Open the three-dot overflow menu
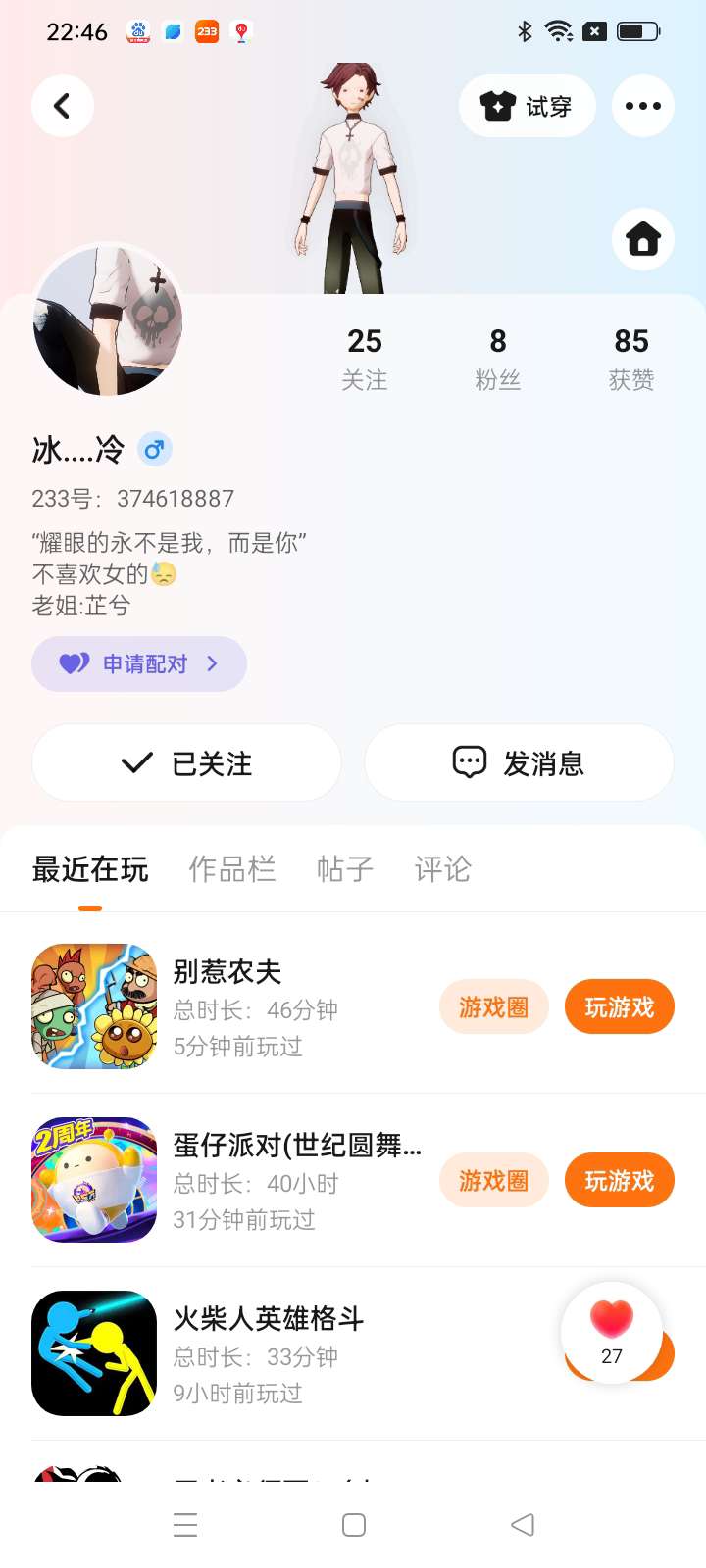The image size is (706, 1568). 642,106
